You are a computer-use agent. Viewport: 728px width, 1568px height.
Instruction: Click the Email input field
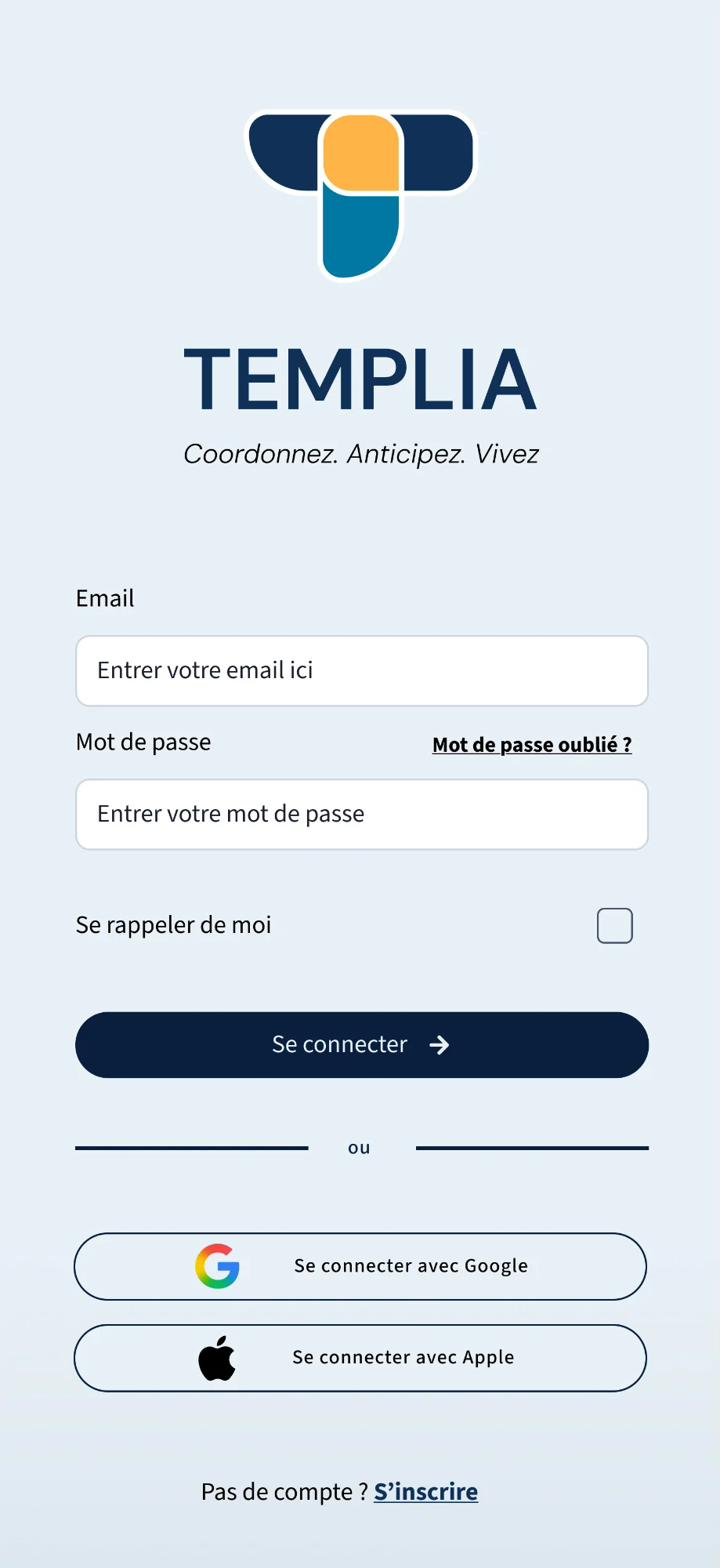362,670
